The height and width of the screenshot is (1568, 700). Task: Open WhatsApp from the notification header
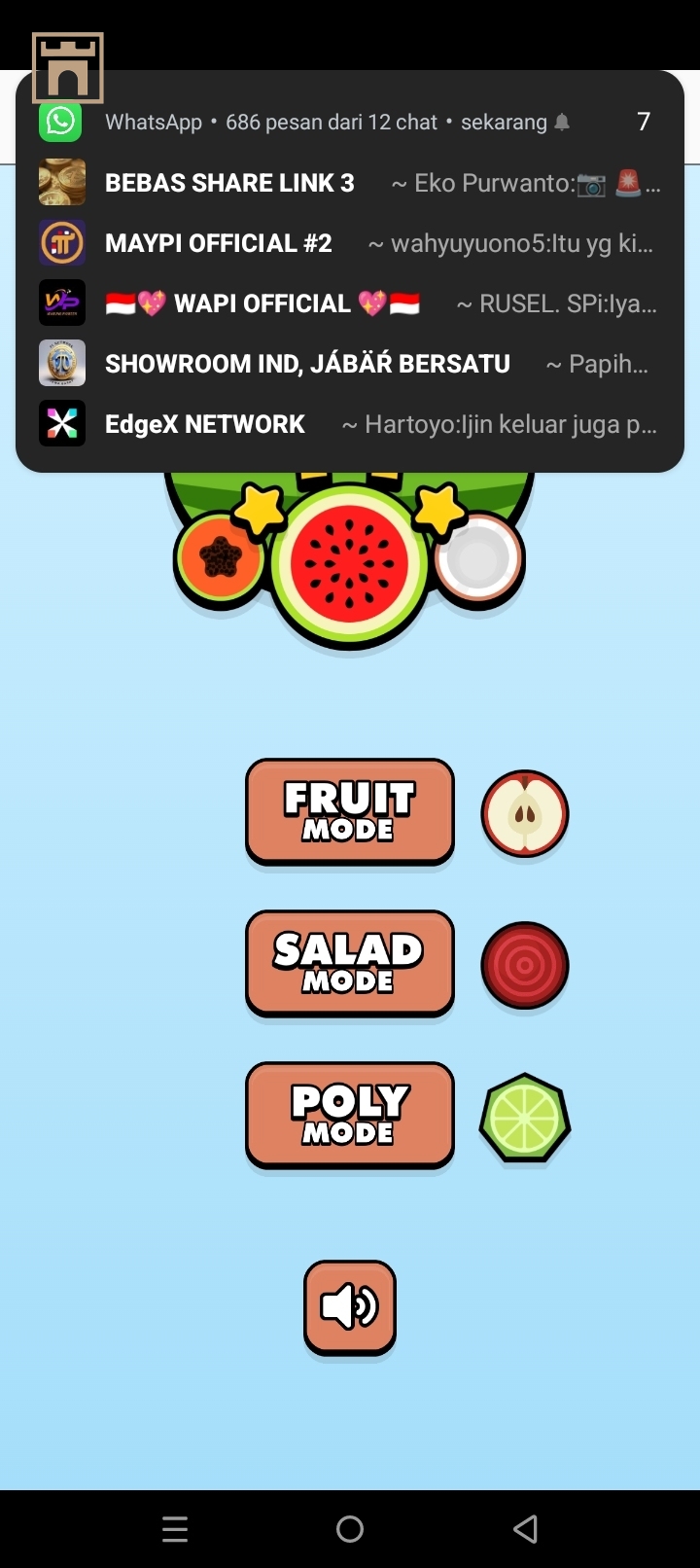(x=154, y=122)
